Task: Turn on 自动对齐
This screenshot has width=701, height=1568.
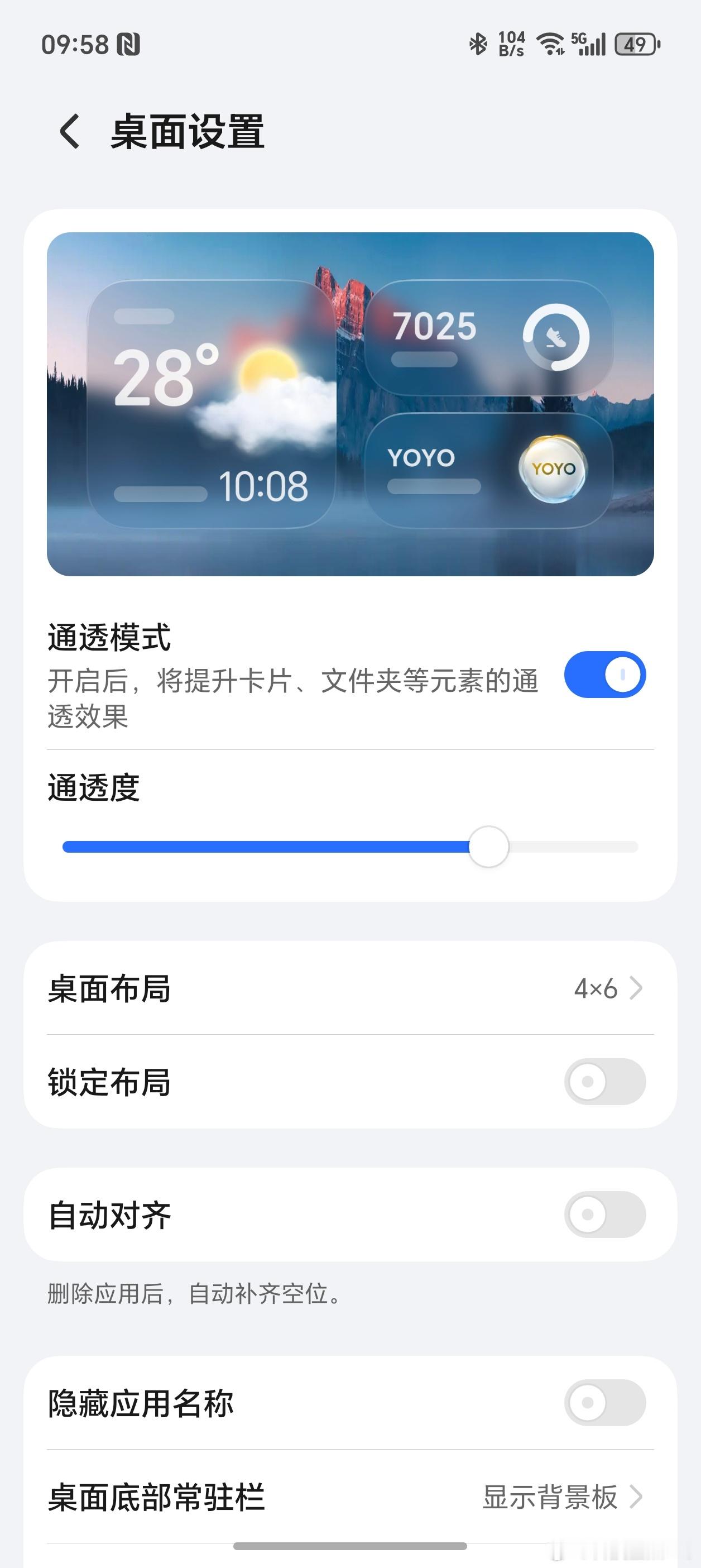Action: click(x=604, y=1215)
